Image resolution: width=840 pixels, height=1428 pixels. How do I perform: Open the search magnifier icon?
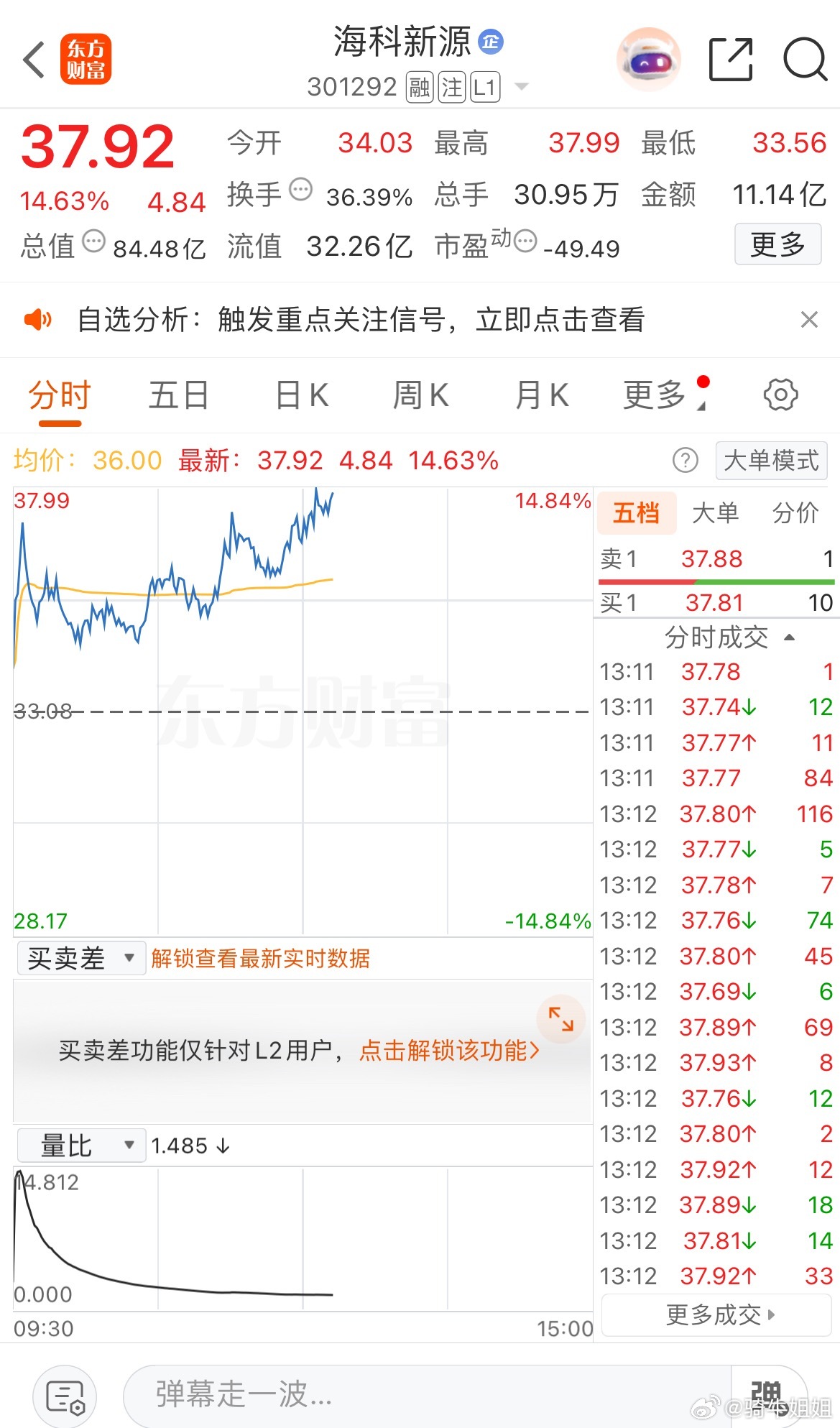pos(807,60)
